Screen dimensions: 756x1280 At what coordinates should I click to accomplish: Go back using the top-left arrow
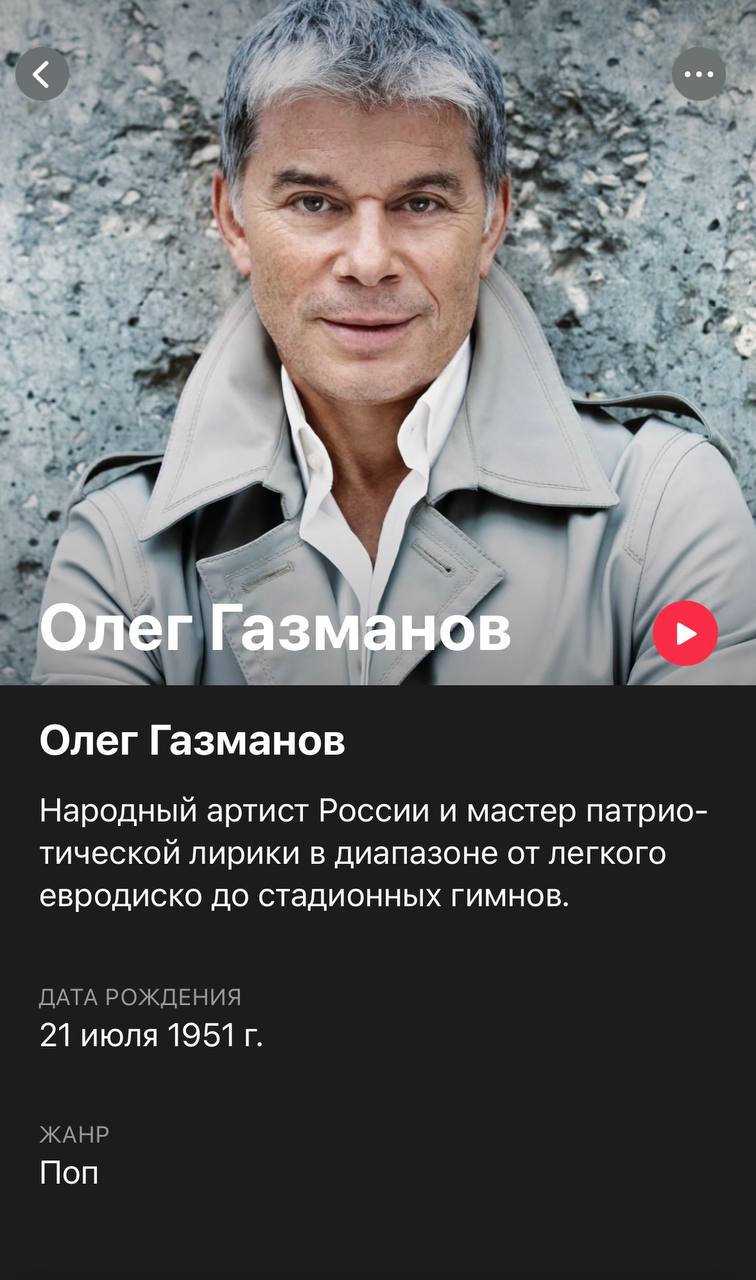[x=42, y=74]
